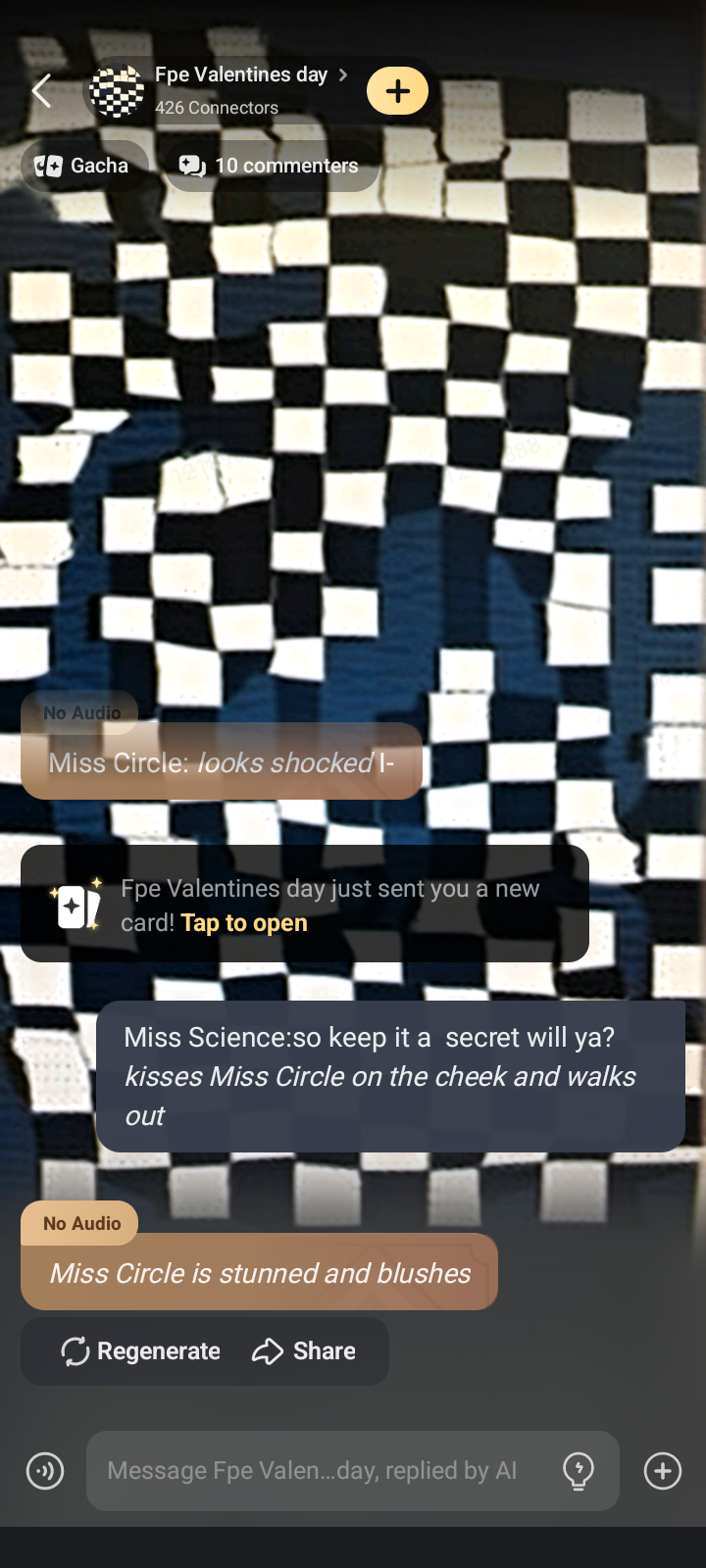Image resolution: width=706 pixels, height=1568 pixels.
Task: Open the Gacha chip
Action: 84,166
